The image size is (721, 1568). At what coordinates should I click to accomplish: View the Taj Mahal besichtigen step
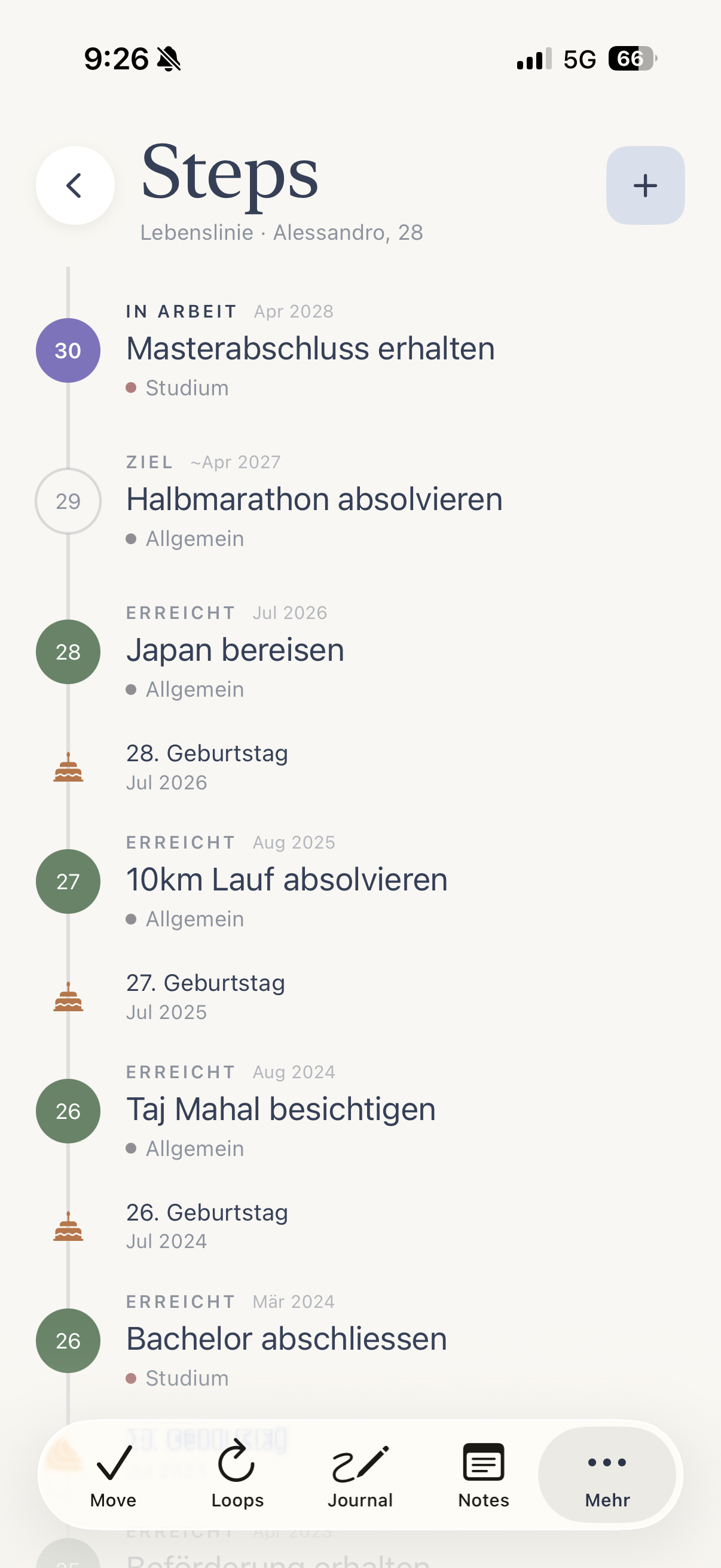(x=360, y=1111)
